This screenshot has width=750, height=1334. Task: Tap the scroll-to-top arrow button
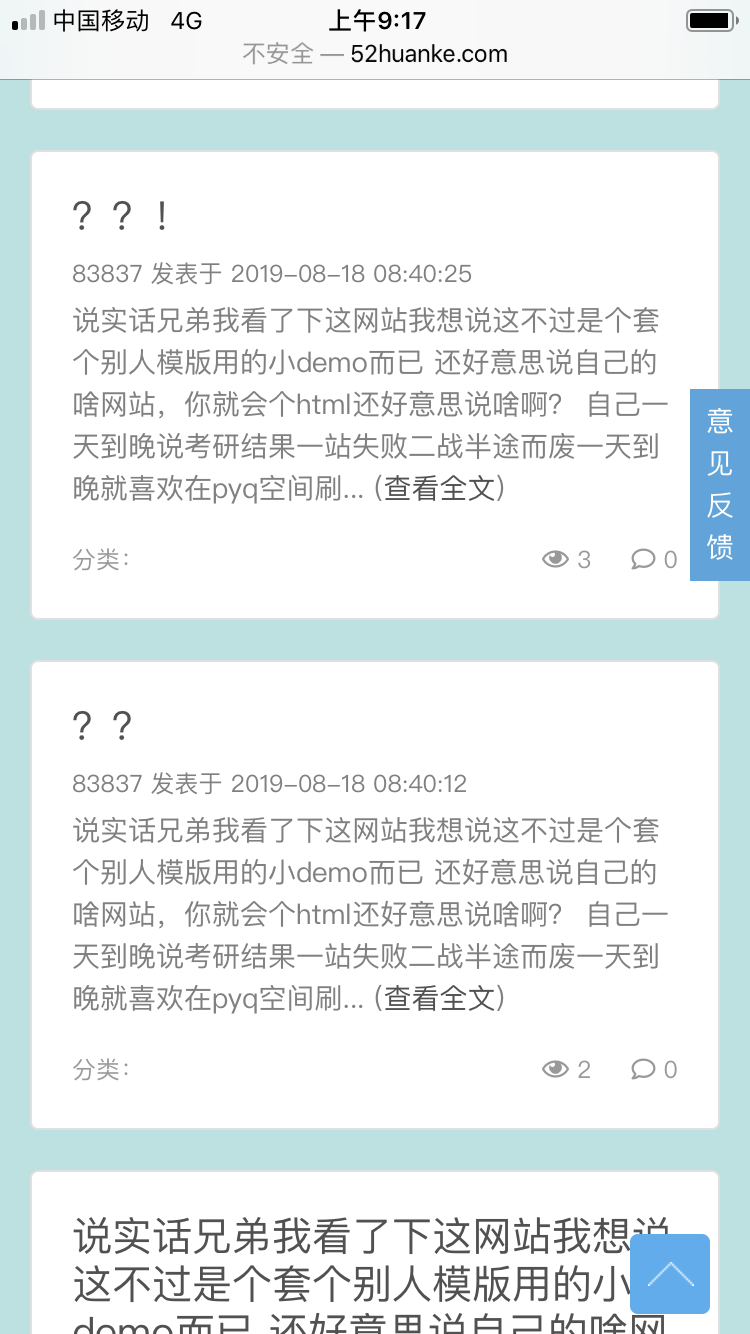(670, 1273)
